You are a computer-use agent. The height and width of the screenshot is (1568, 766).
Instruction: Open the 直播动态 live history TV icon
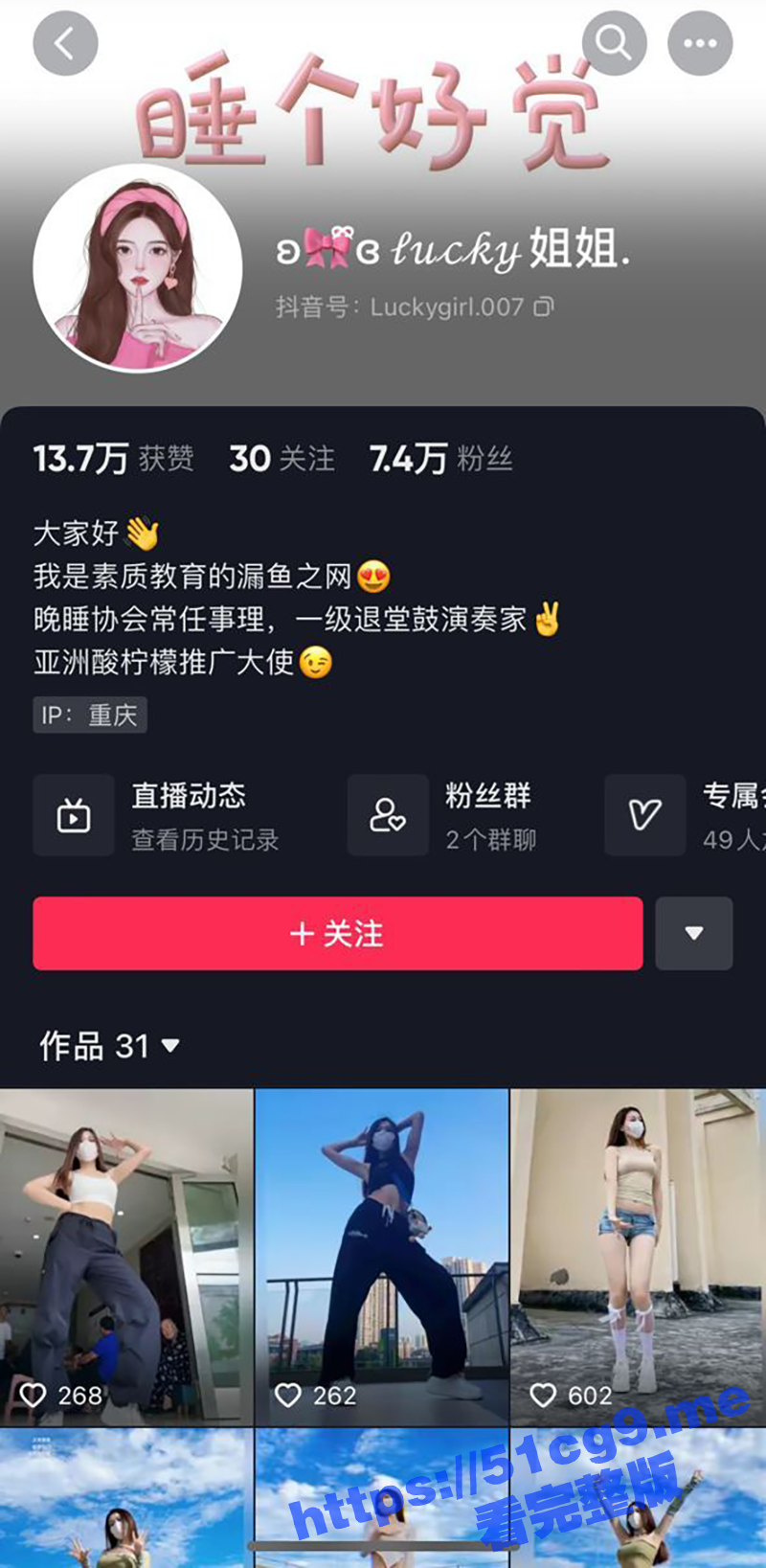pos(74,815)
